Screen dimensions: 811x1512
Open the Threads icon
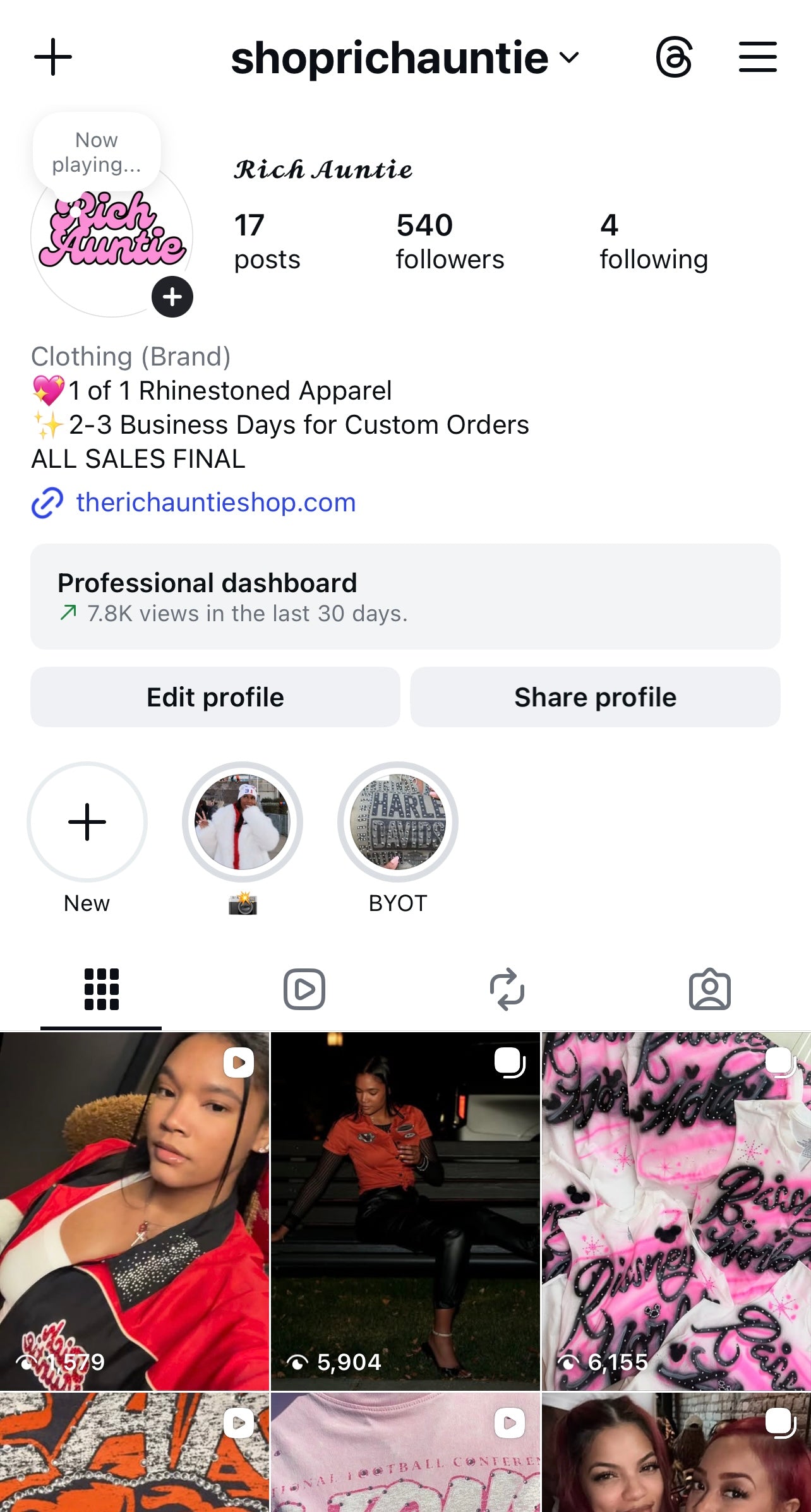(674, 57)
